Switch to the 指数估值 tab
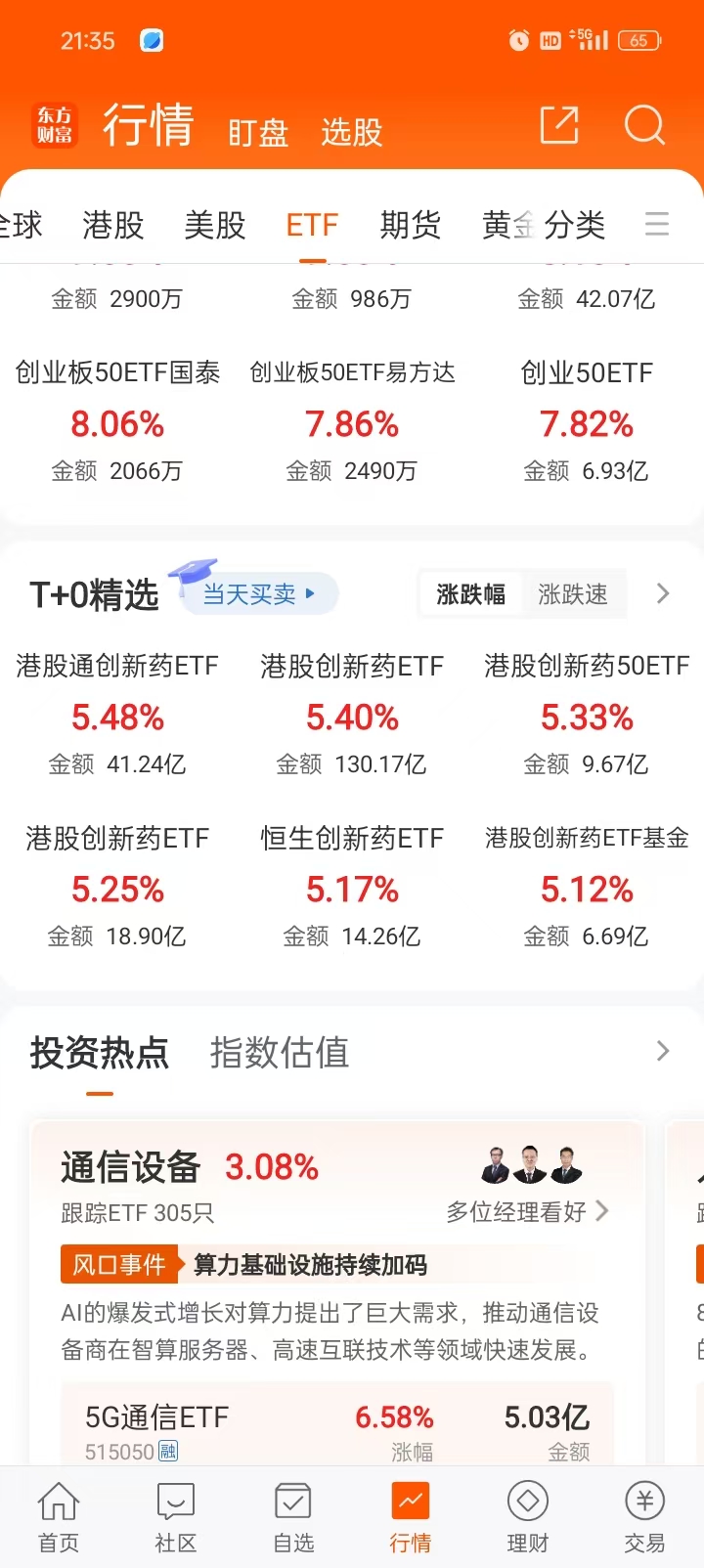This screenshot has width=704, height=1568. tap(280, 1053)
